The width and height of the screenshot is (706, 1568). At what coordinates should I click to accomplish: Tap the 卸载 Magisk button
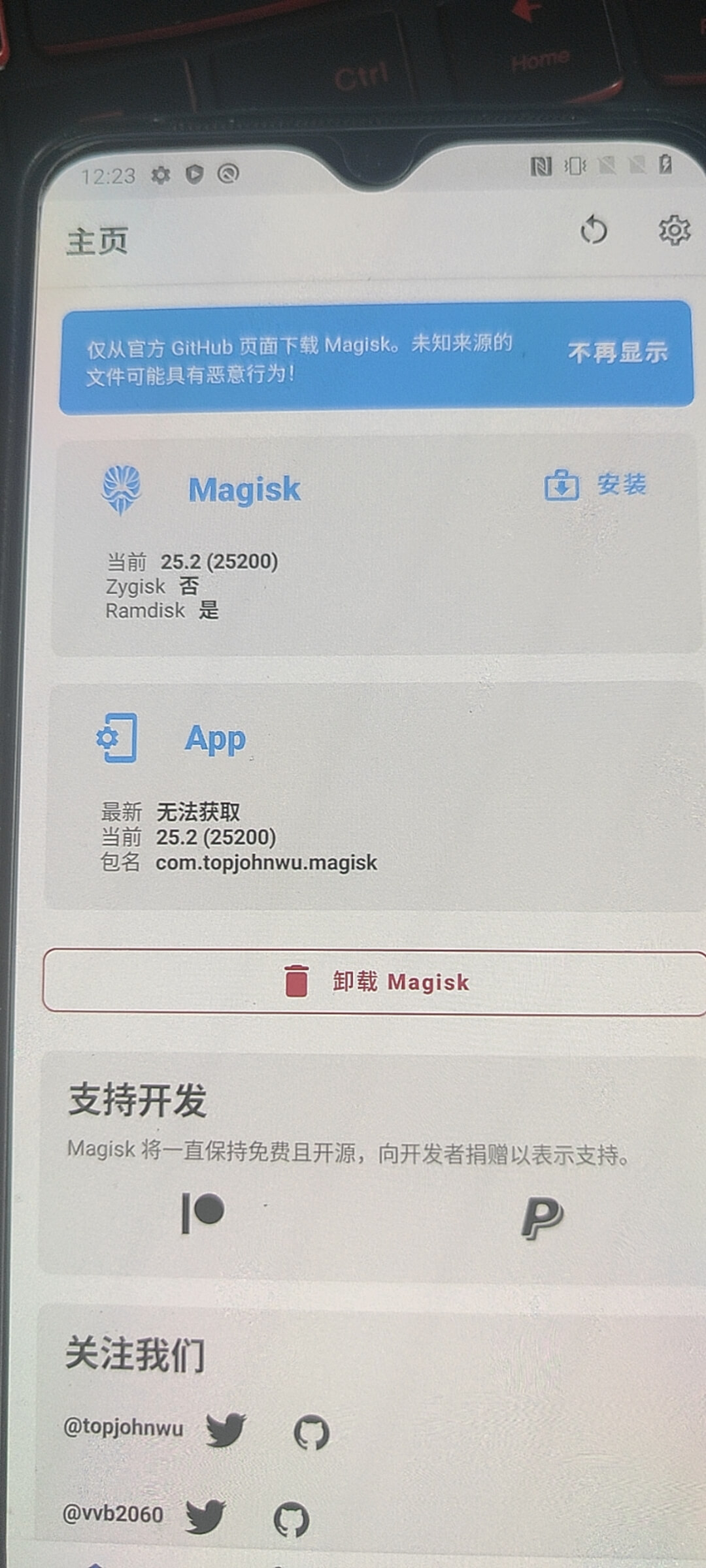tap(376, 981)
